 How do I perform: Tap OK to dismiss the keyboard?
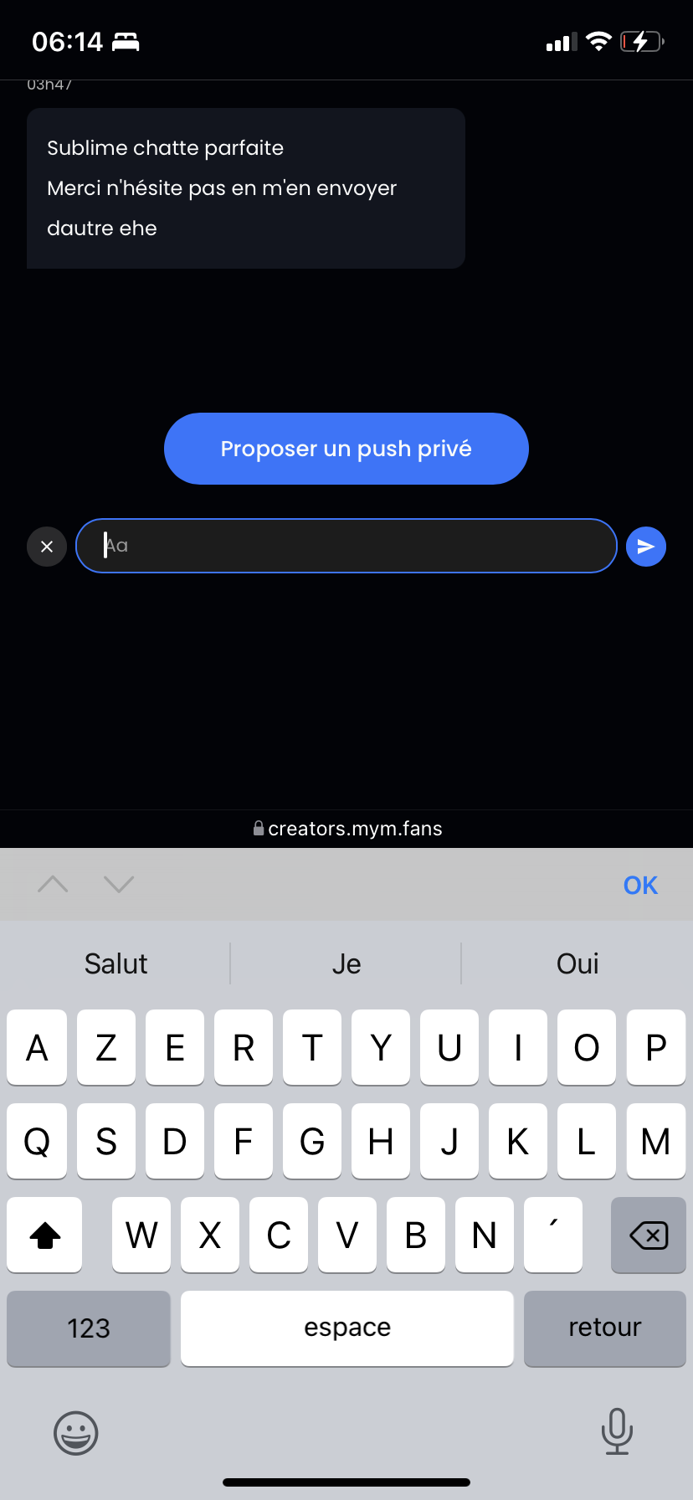click(640, 885)
